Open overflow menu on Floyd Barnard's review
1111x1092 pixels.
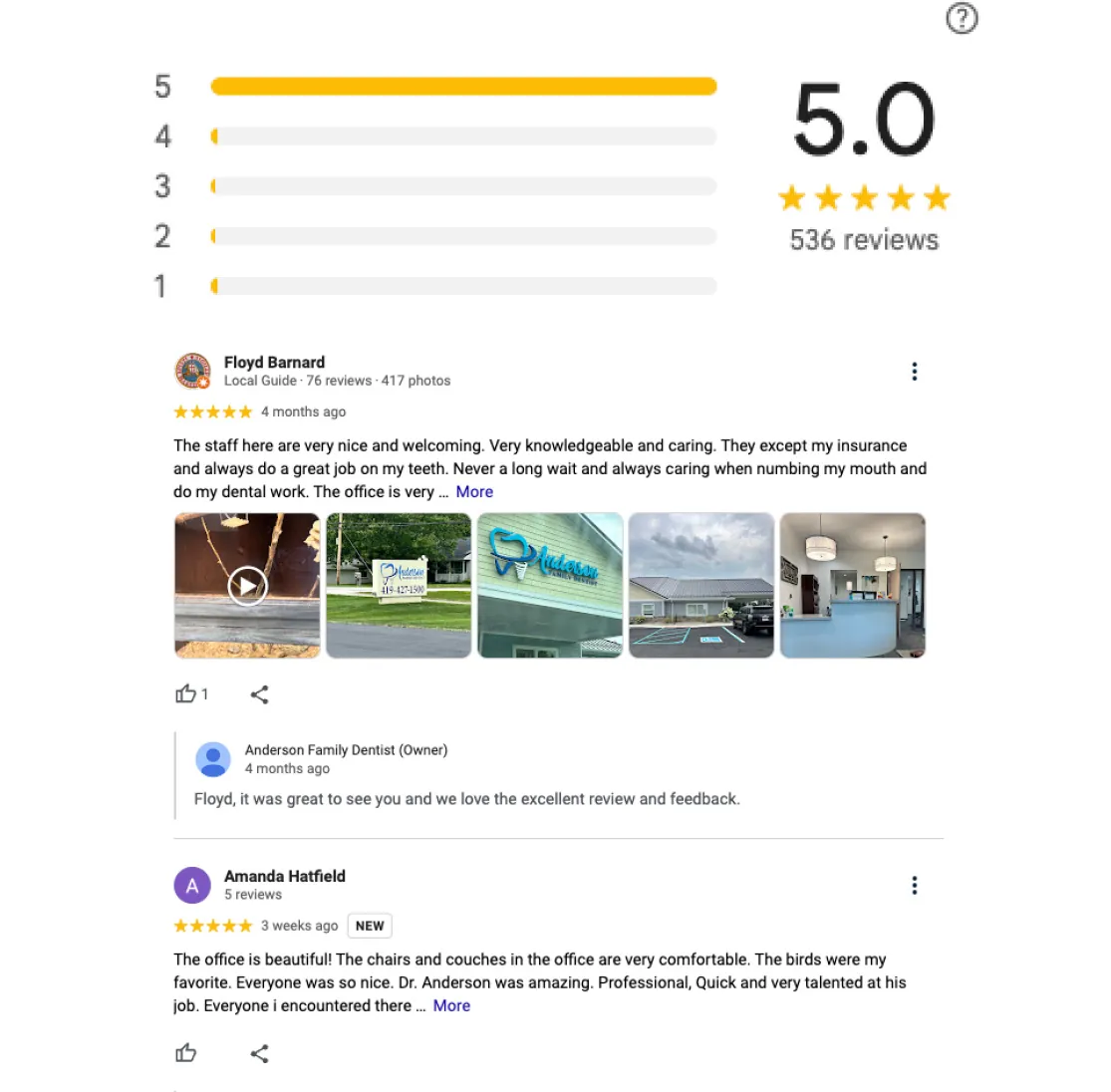coord(914,372)
